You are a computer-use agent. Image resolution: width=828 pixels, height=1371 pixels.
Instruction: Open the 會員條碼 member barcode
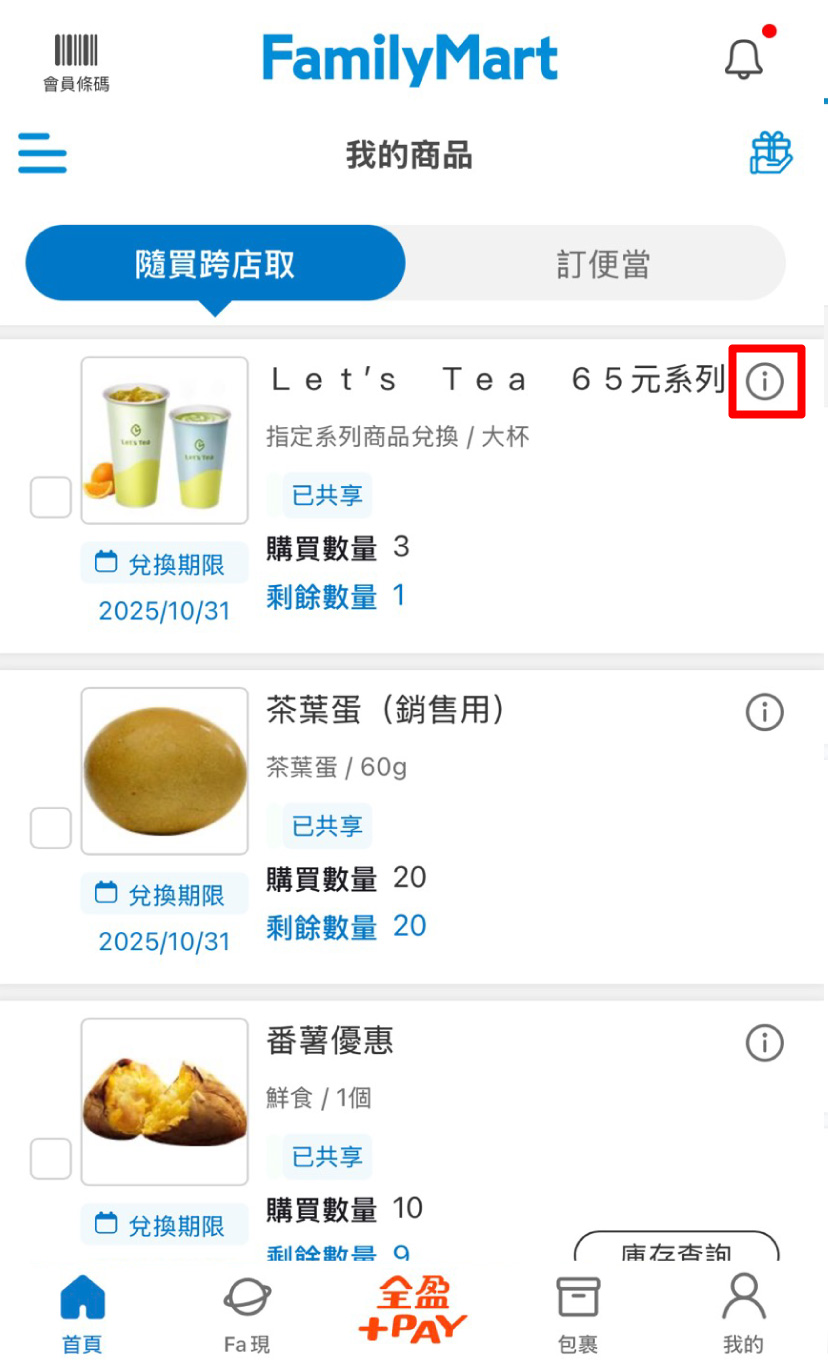pos(76,62)
